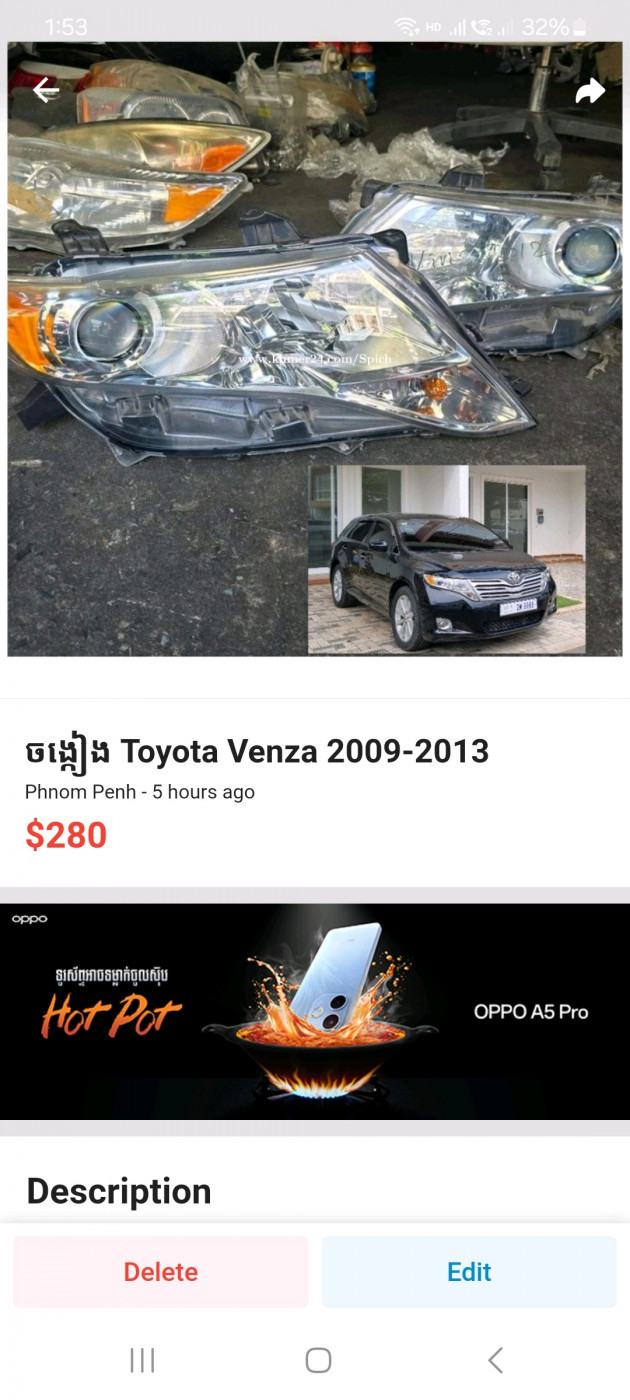Go to the phone home screen
This screenshot has height=1400, width=630.
tap(318, 1360)
